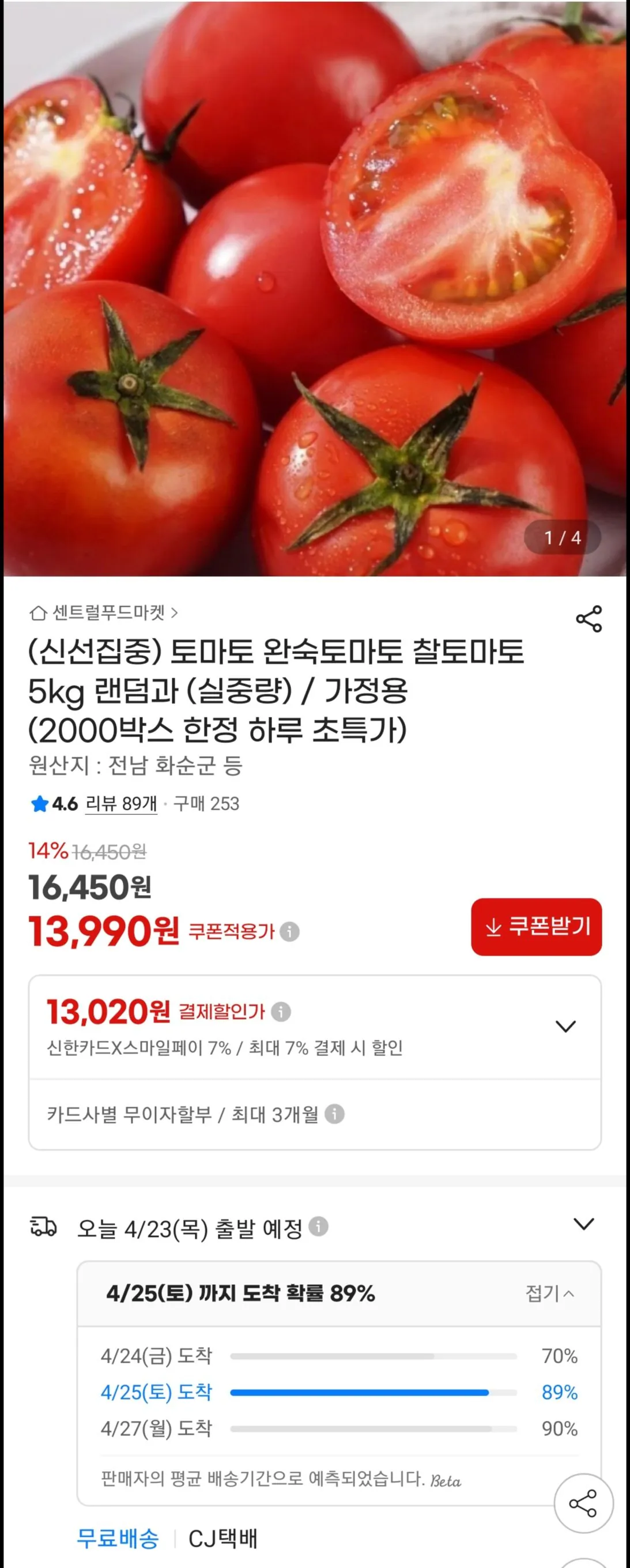Viewport: 630px width, 1568px height.
Task: Click the info icon next to 출발 예정
Action: 318,1228
